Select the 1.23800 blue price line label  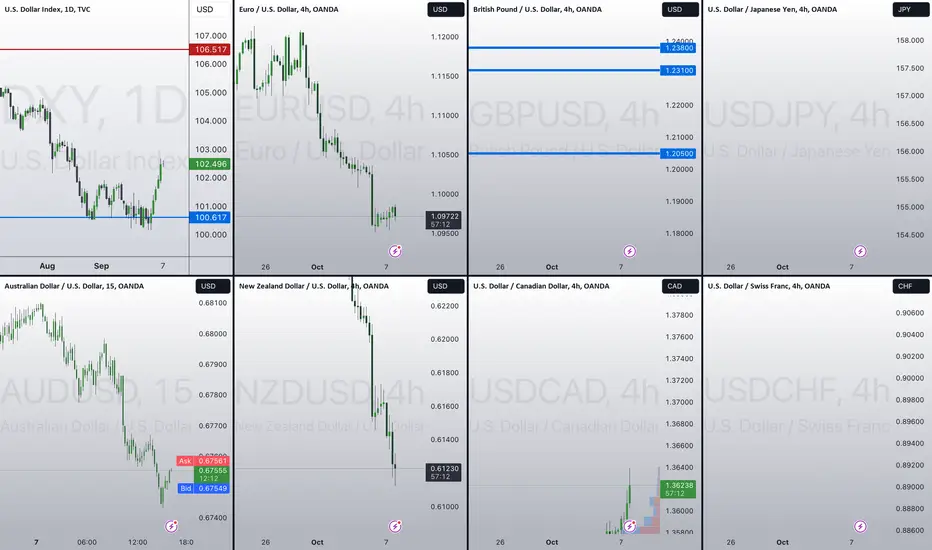[678, 48]
